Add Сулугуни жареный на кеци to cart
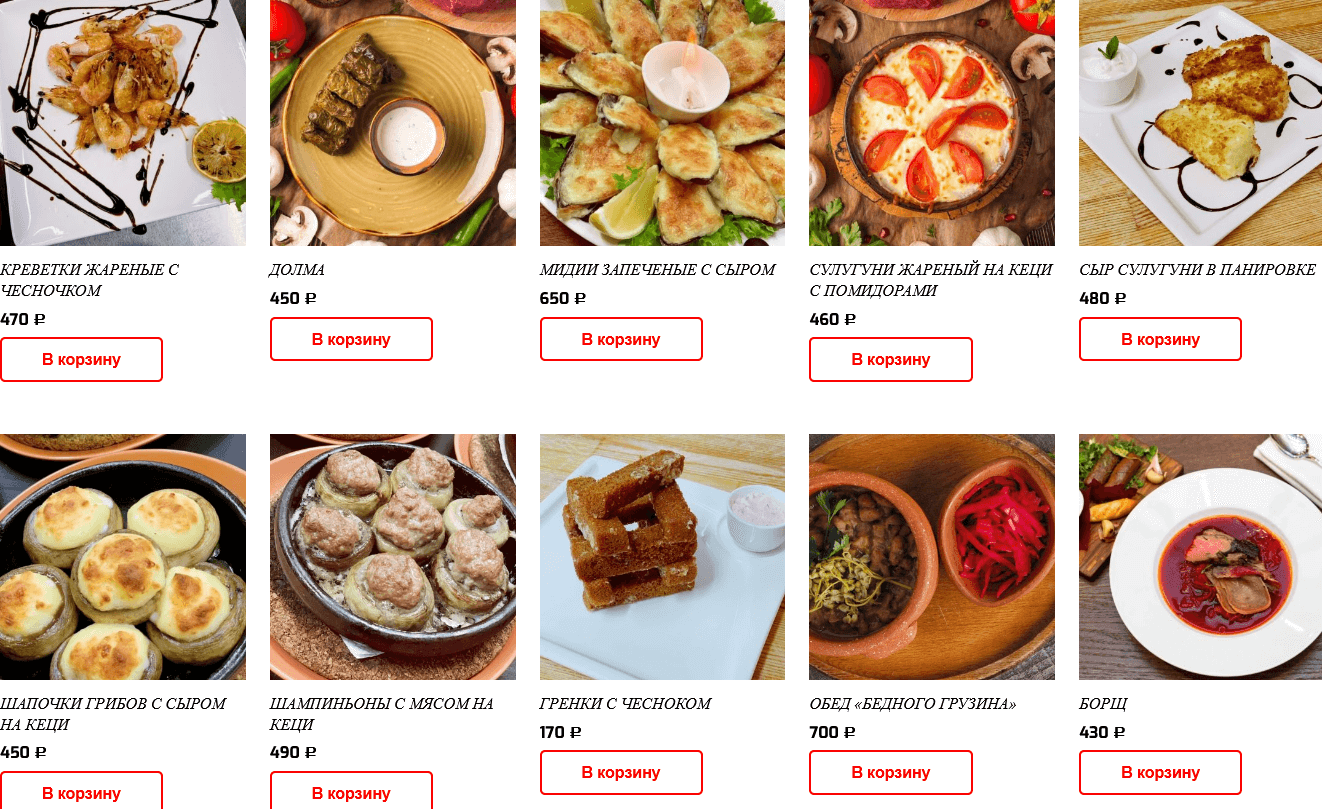 (x=890, y=359)
